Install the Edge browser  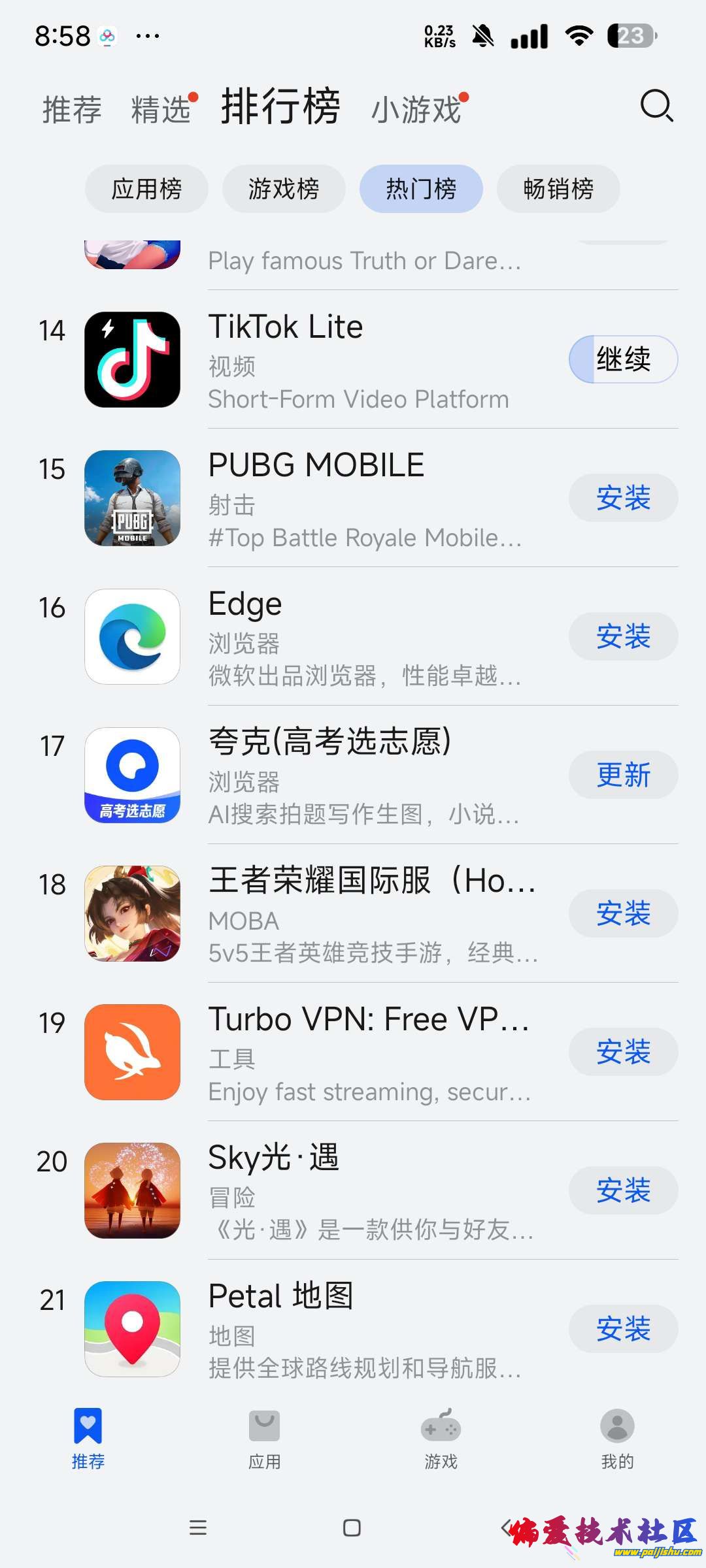pos(623,636)
